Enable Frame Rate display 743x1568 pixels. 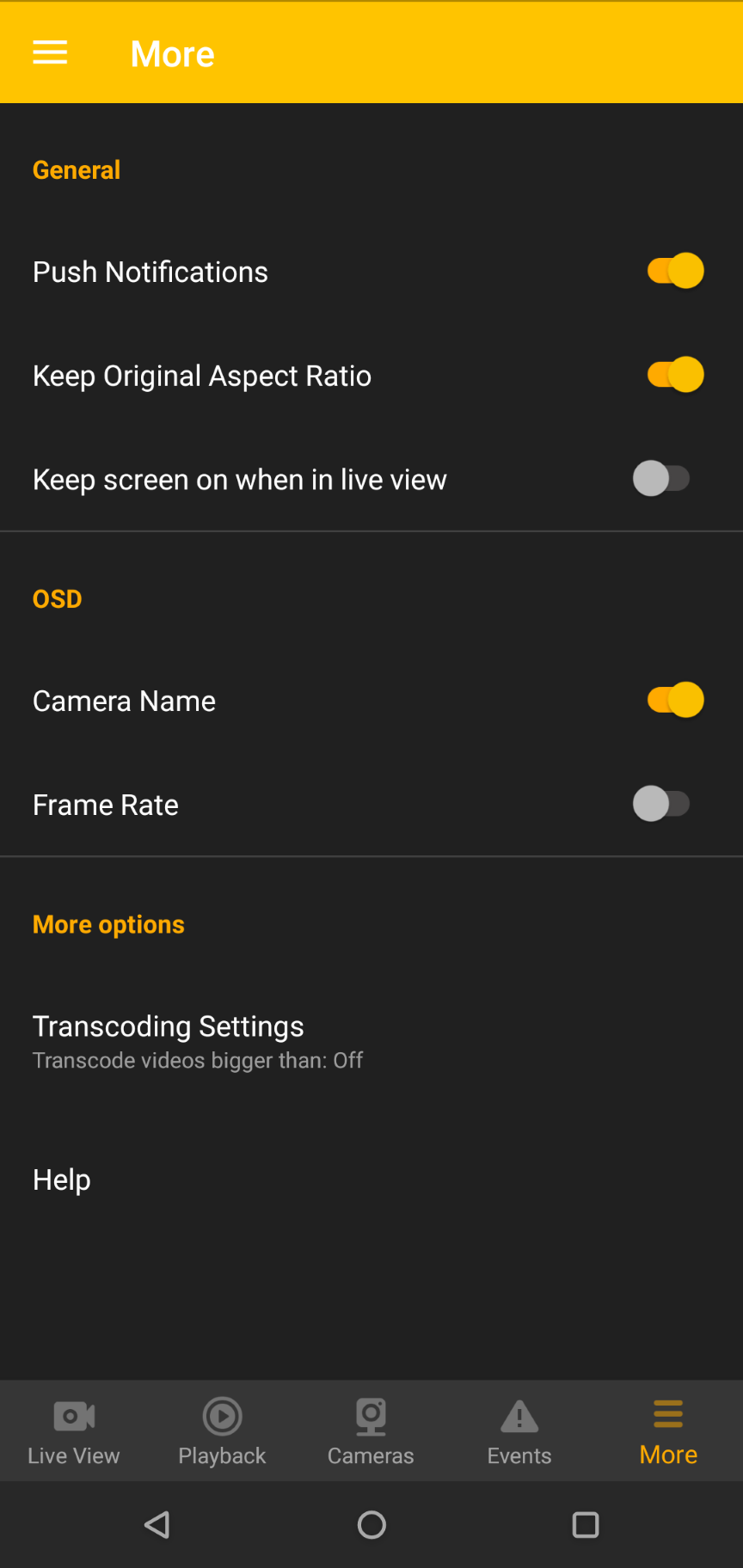(x=661, y=805)
